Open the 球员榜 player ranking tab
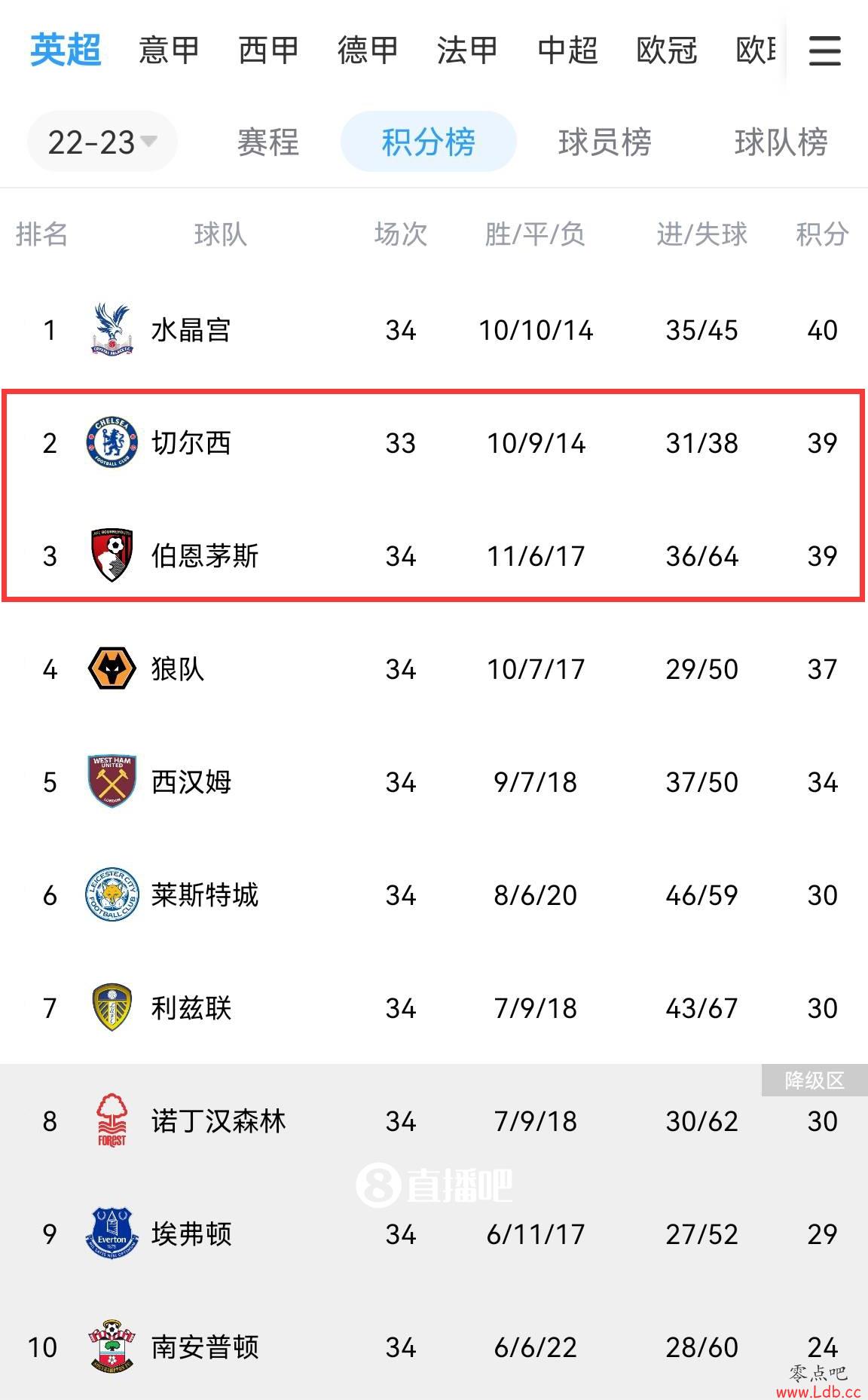Viewport: 868px width, 1400px height. [x=605, y=142]
